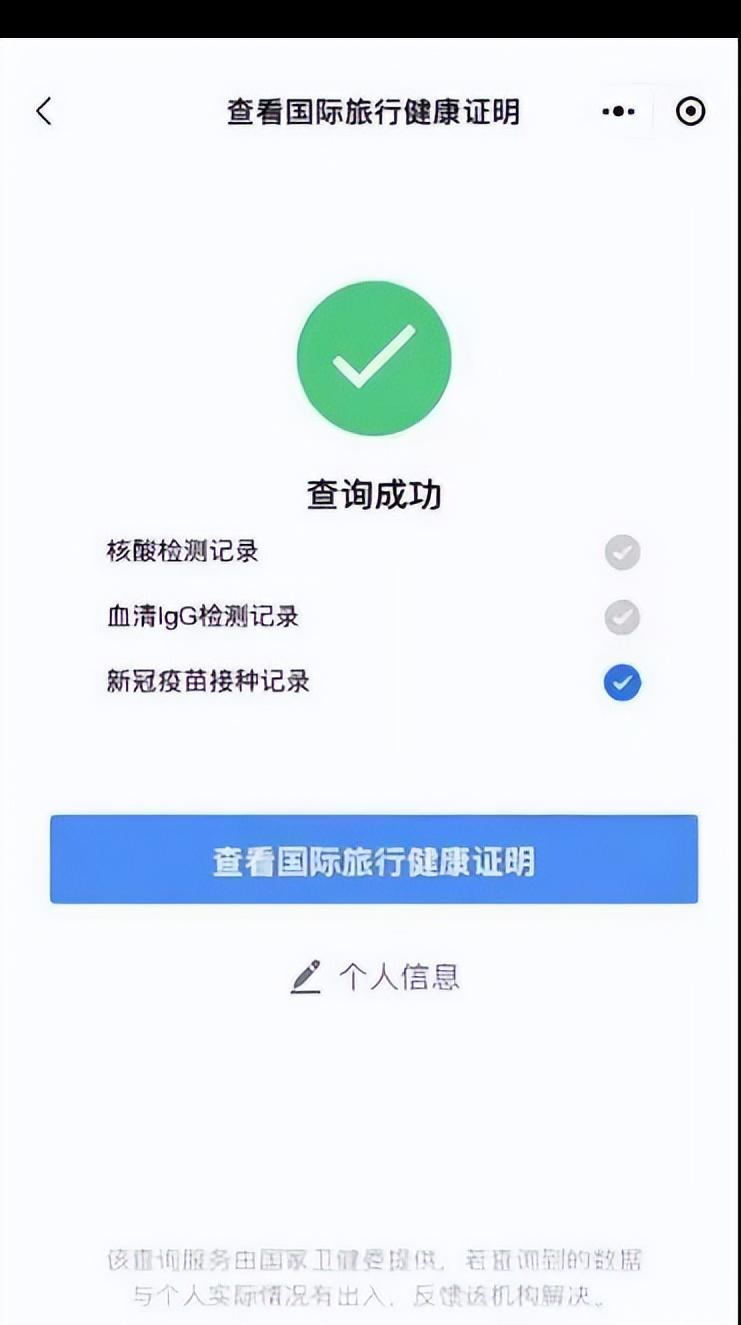Tap the gray checkmark icon for 核酸检测记录
Screen dimensions: 741x1325
[621, 552]
